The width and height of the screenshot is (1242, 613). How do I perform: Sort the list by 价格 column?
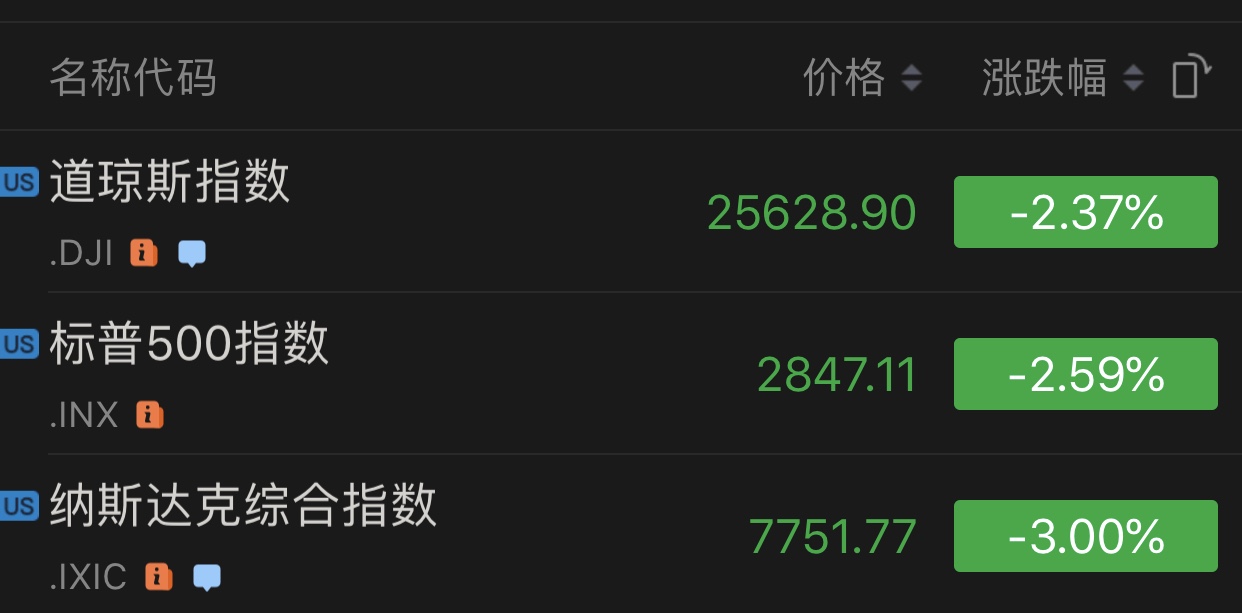(x=862, y=78)
